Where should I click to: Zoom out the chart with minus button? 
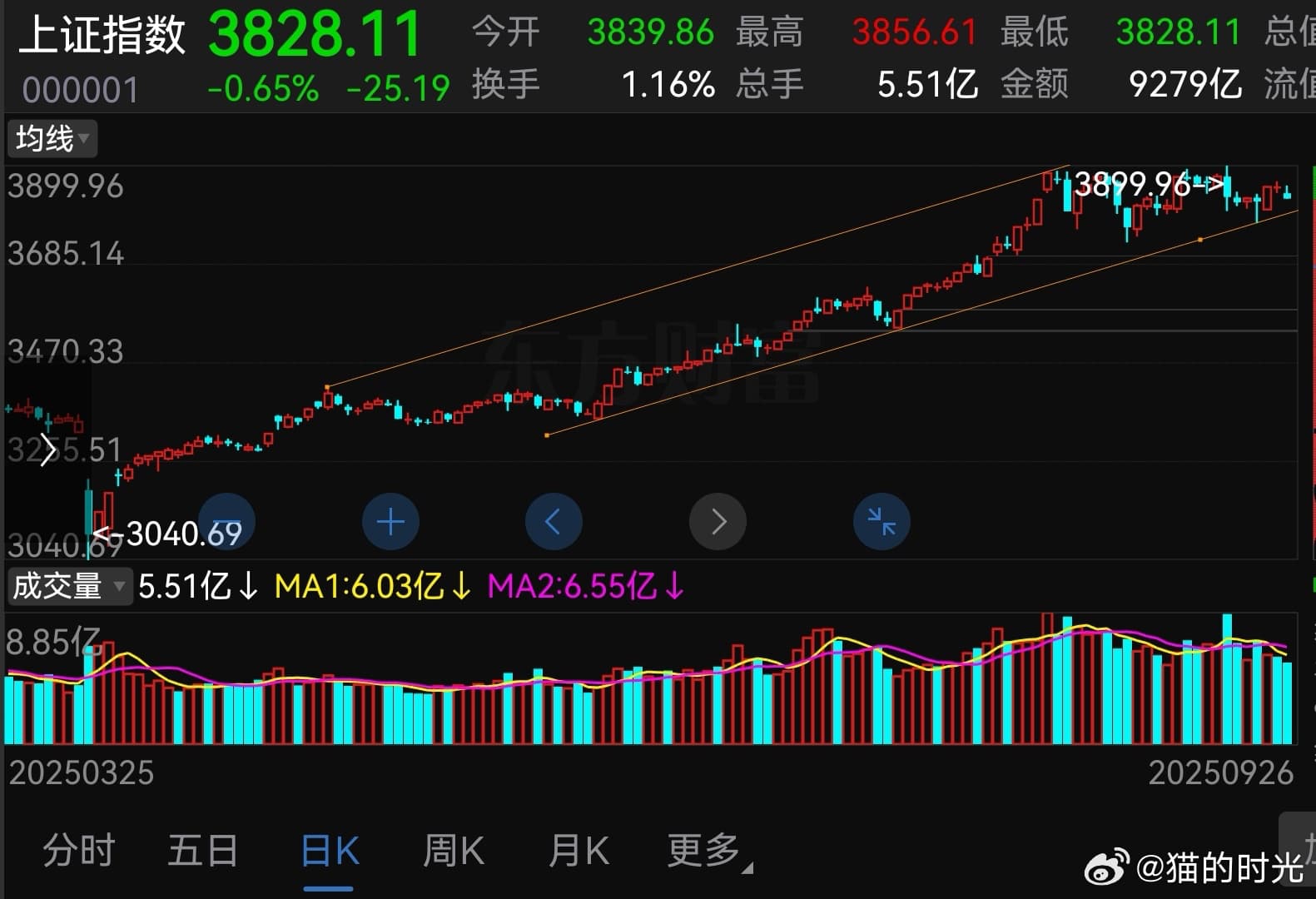coord(226,522)
